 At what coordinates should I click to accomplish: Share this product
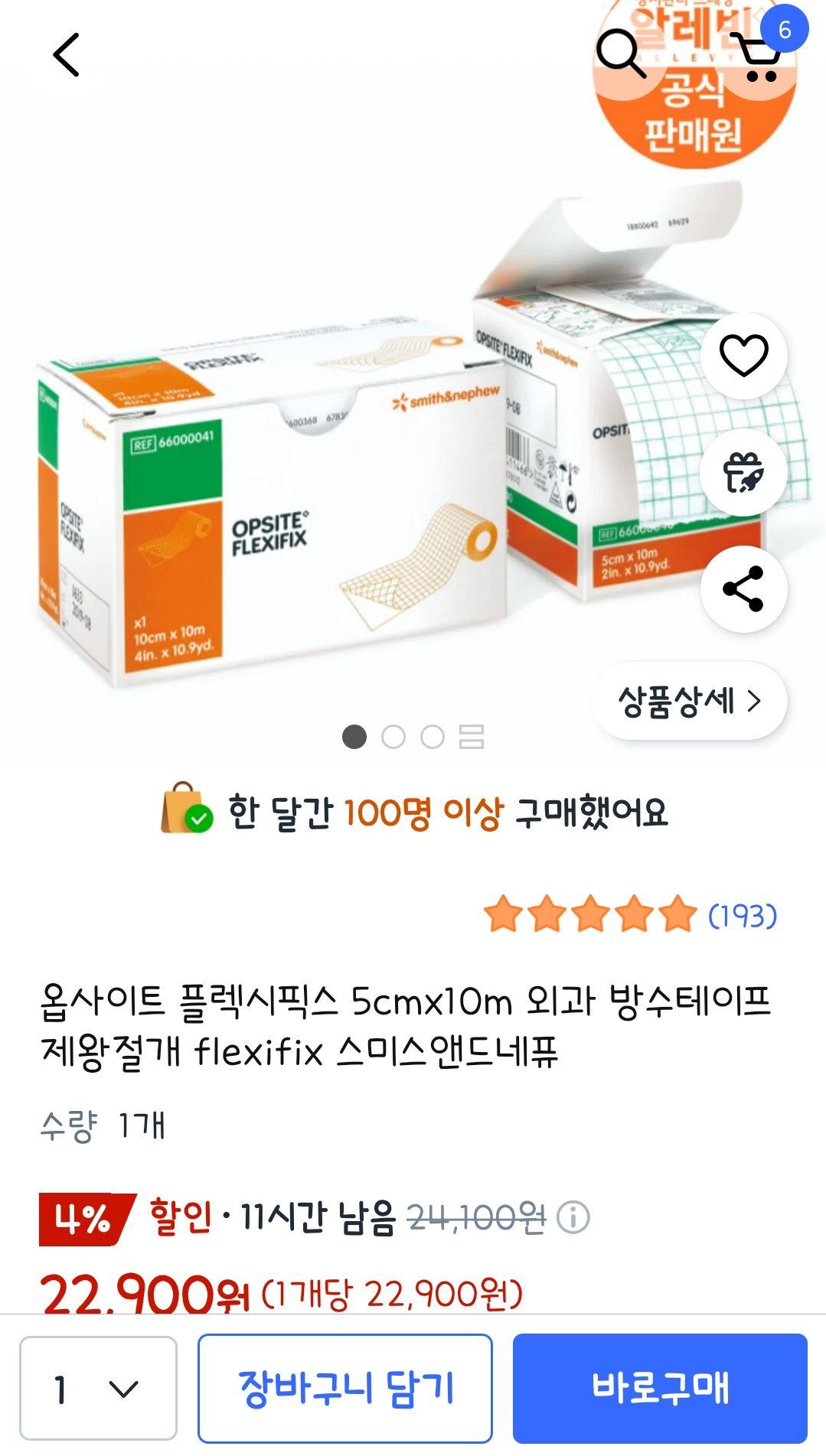(x=743, y=589)
